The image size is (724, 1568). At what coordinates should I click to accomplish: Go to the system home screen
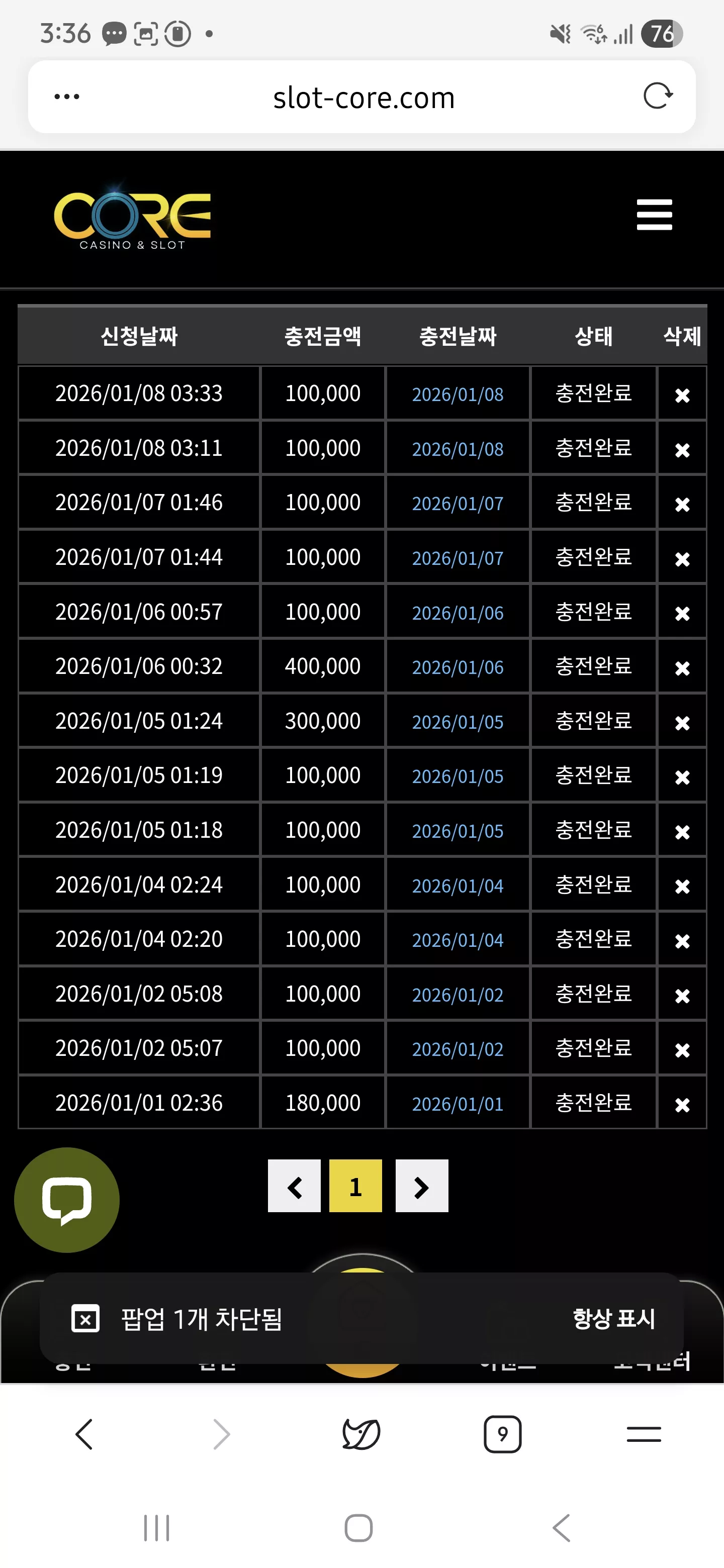(x=358, y=1528)
